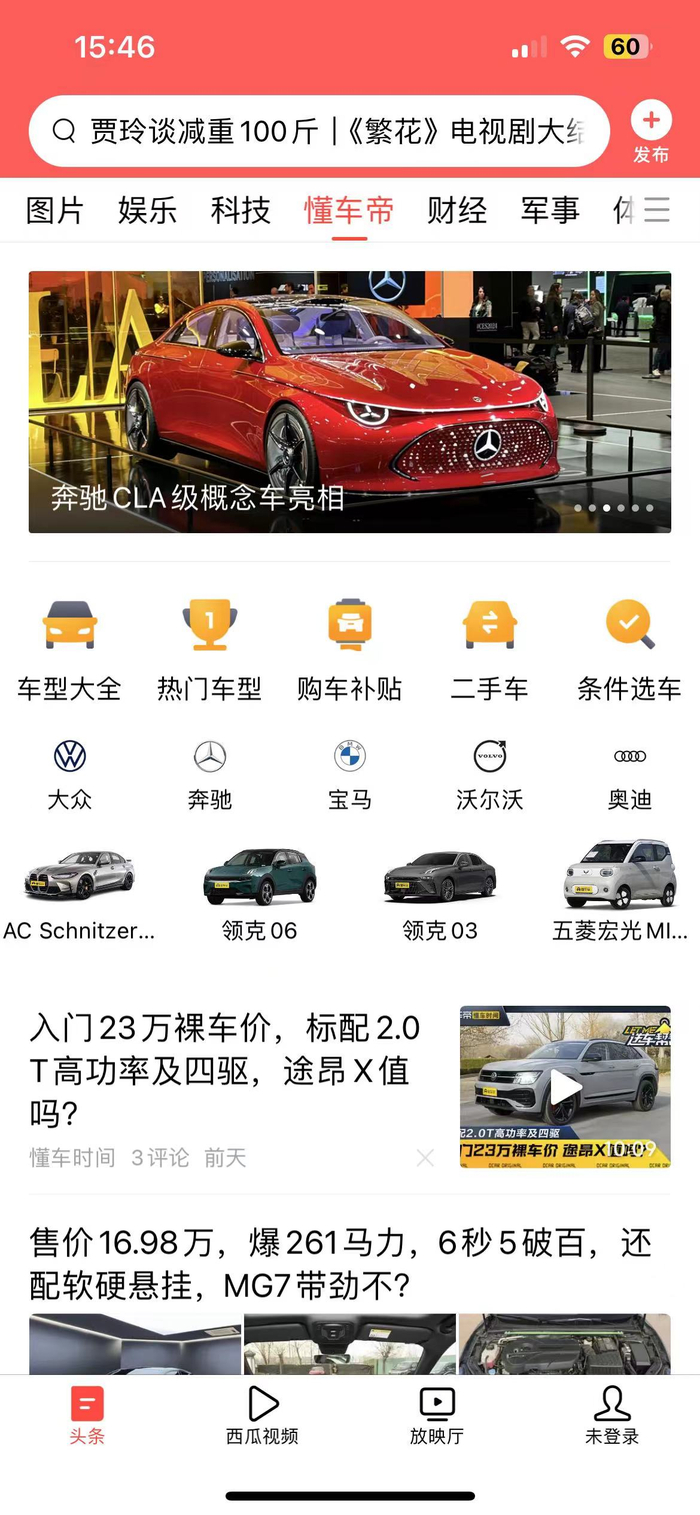View the 五菱宏光 car model
The height and width of the screenshot is (1515, 700).
620,892
